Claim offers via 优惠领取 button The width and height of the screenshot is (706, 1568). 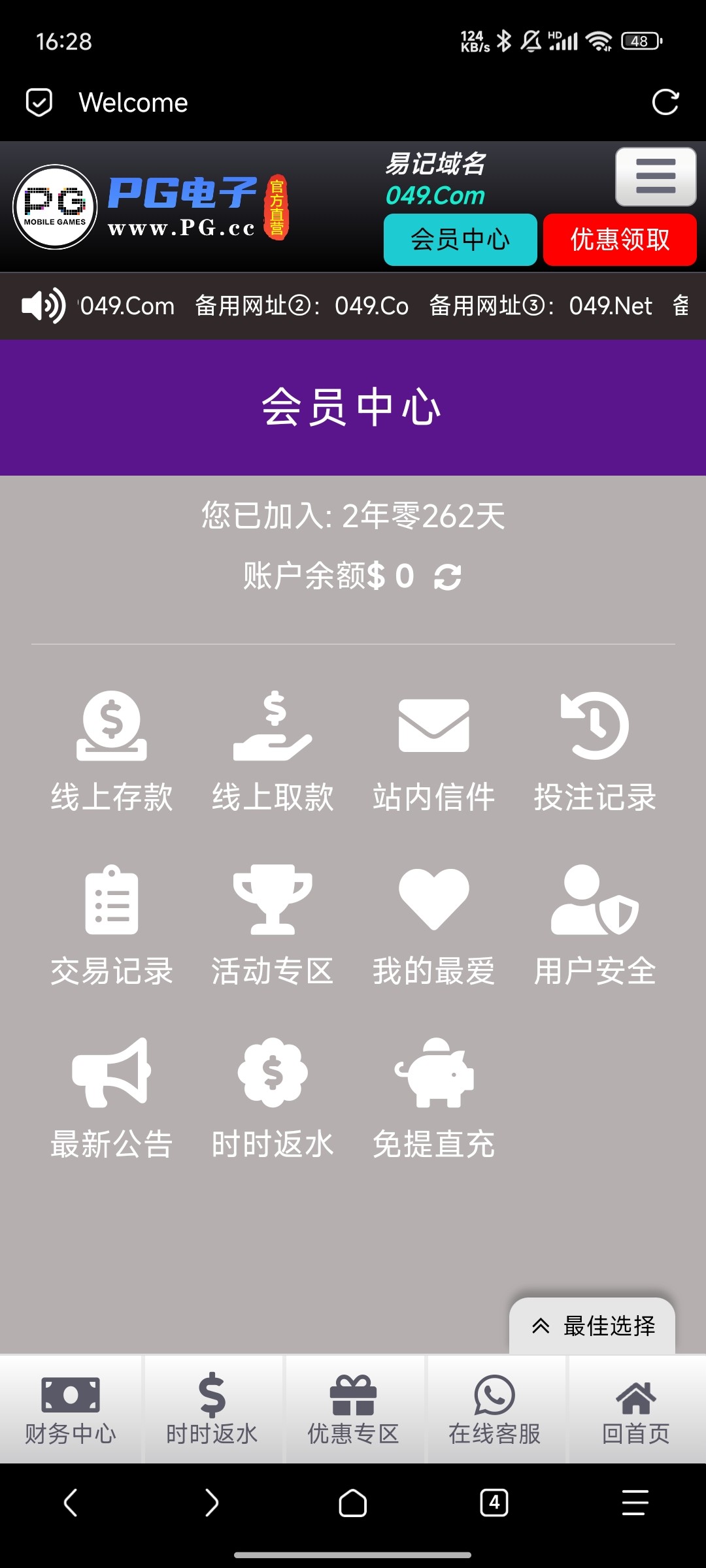(x=620, y=240)
